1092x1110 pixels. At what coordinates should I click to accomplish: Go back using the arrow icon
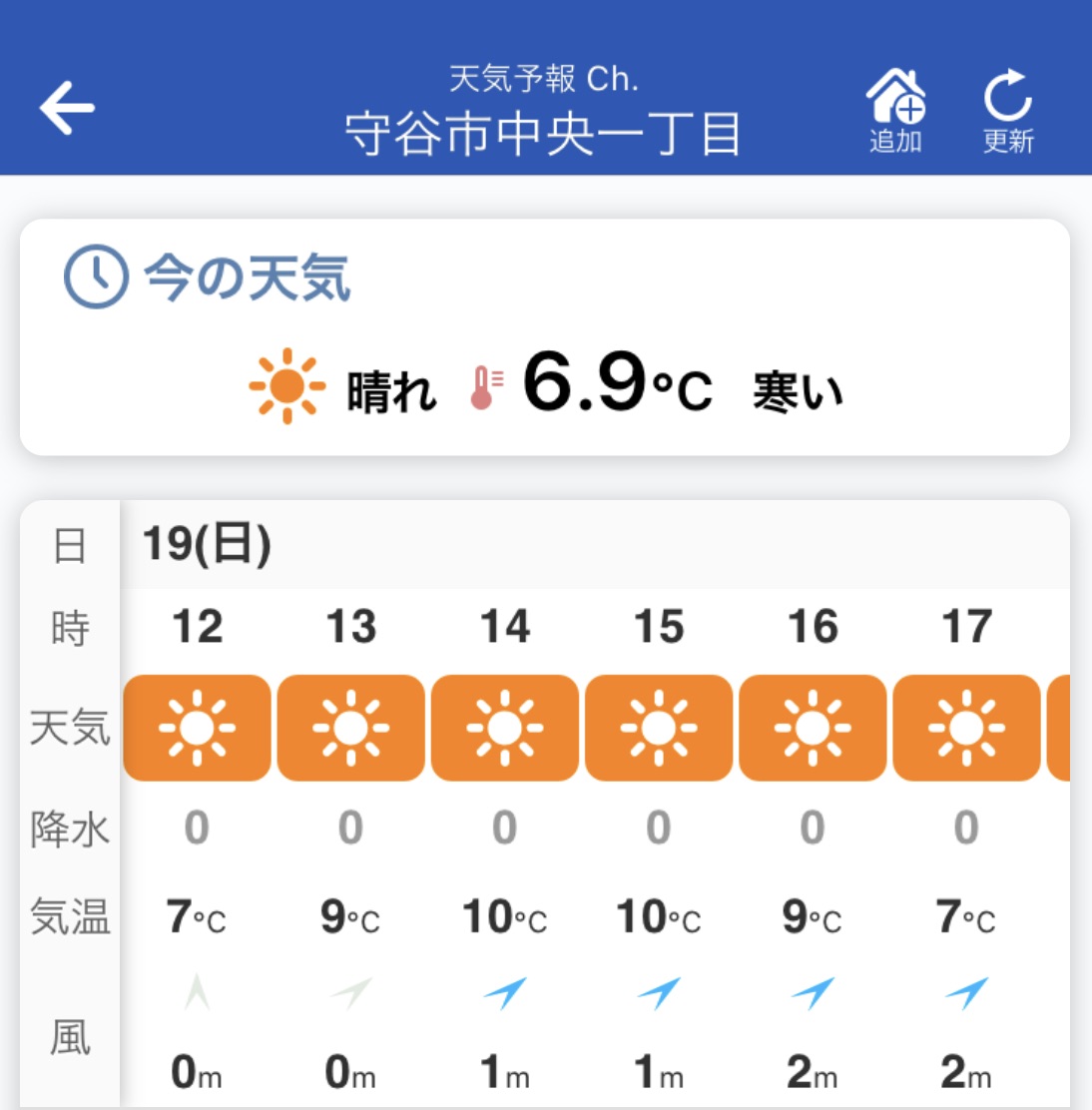67,108
